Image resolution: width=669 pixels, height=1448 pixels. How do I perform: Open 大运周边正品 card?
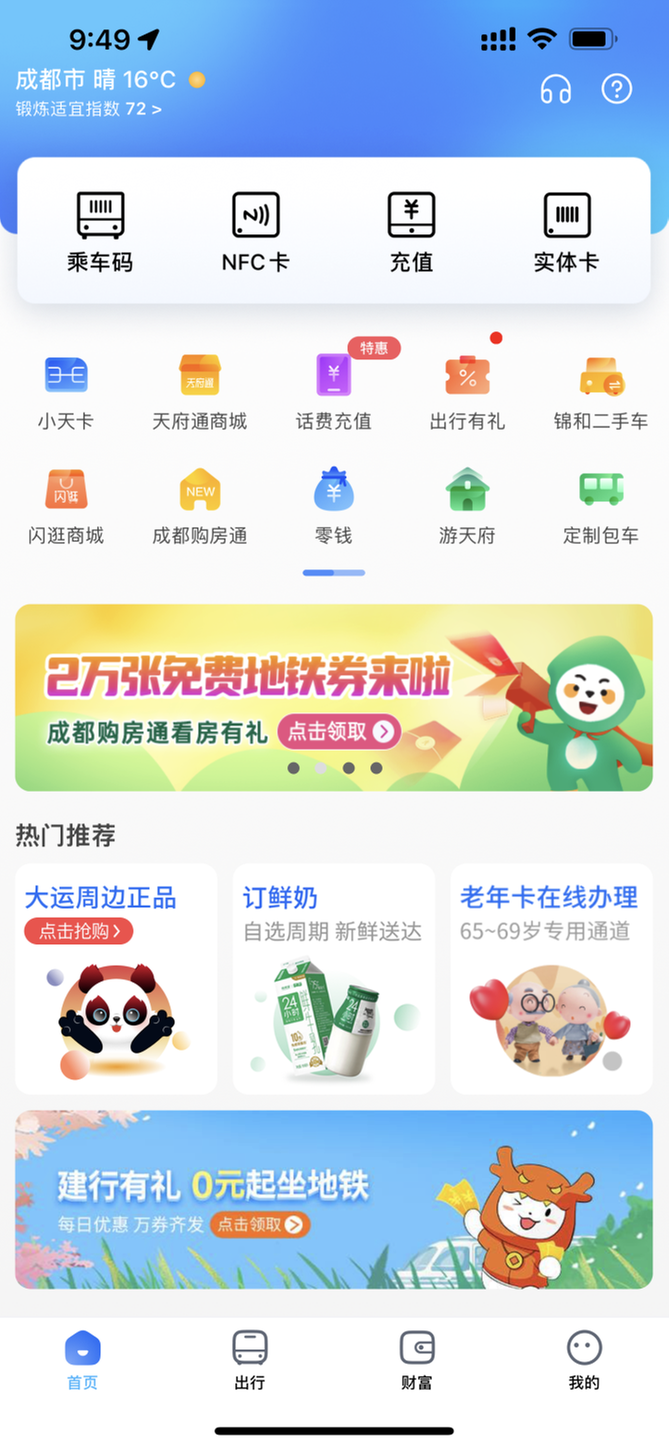pyautogui.click(x=116, y=978)
